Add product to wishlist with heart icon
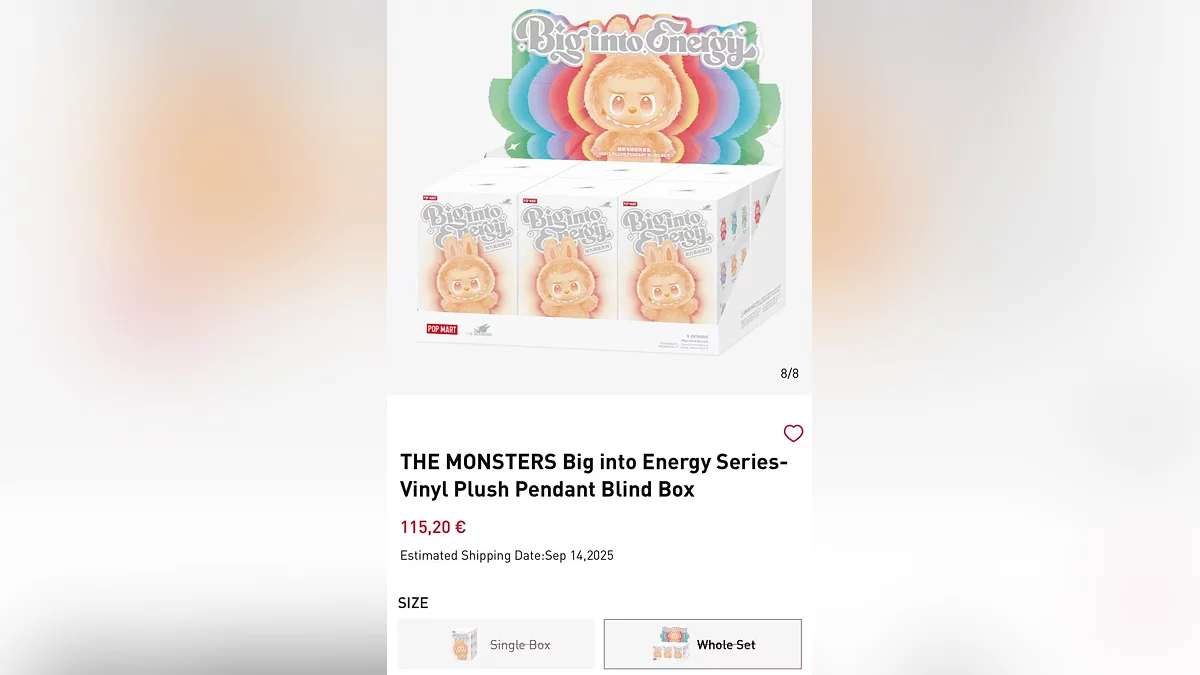This screenshot has height=675, width=1200. coord(793,433)
